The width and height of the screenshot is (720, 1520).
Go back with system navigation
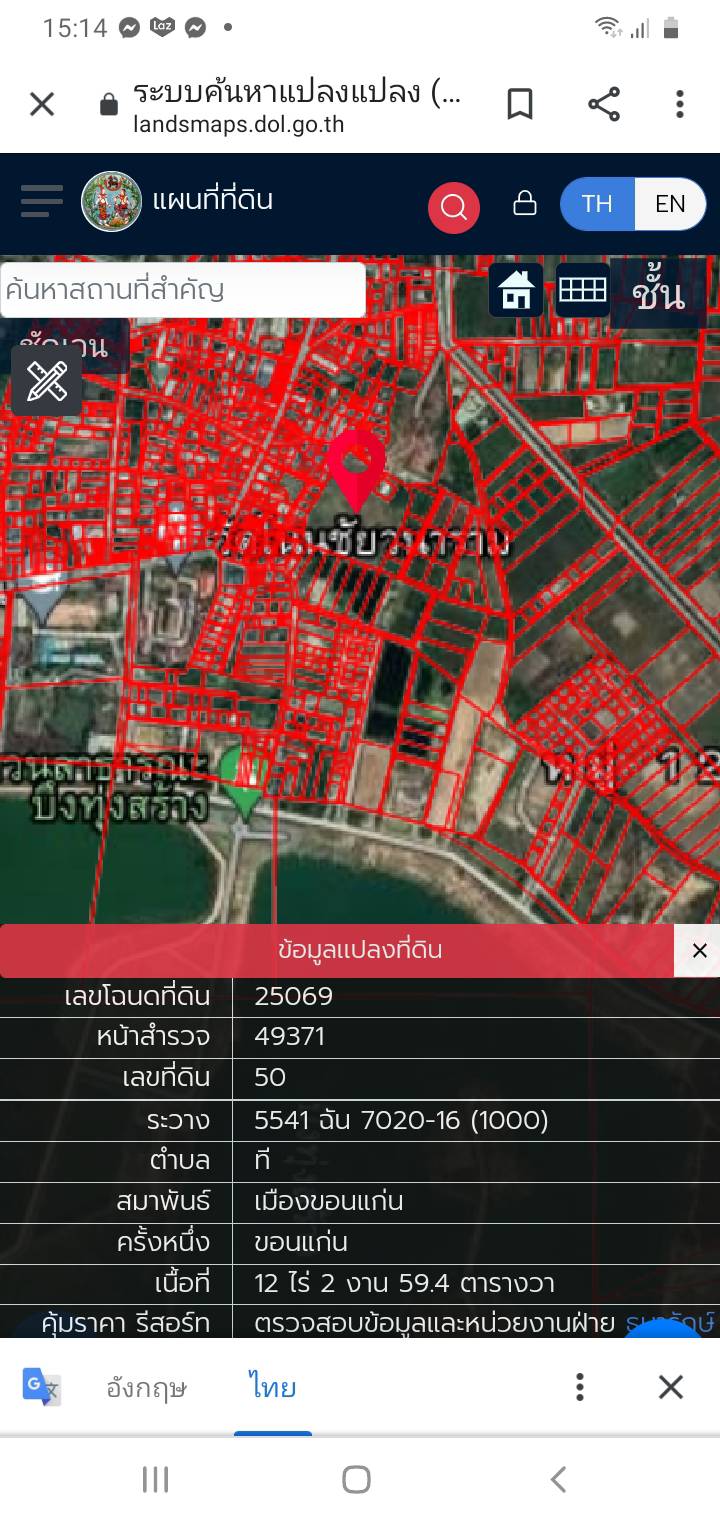pyautogui.click(x=558, y=1479)
